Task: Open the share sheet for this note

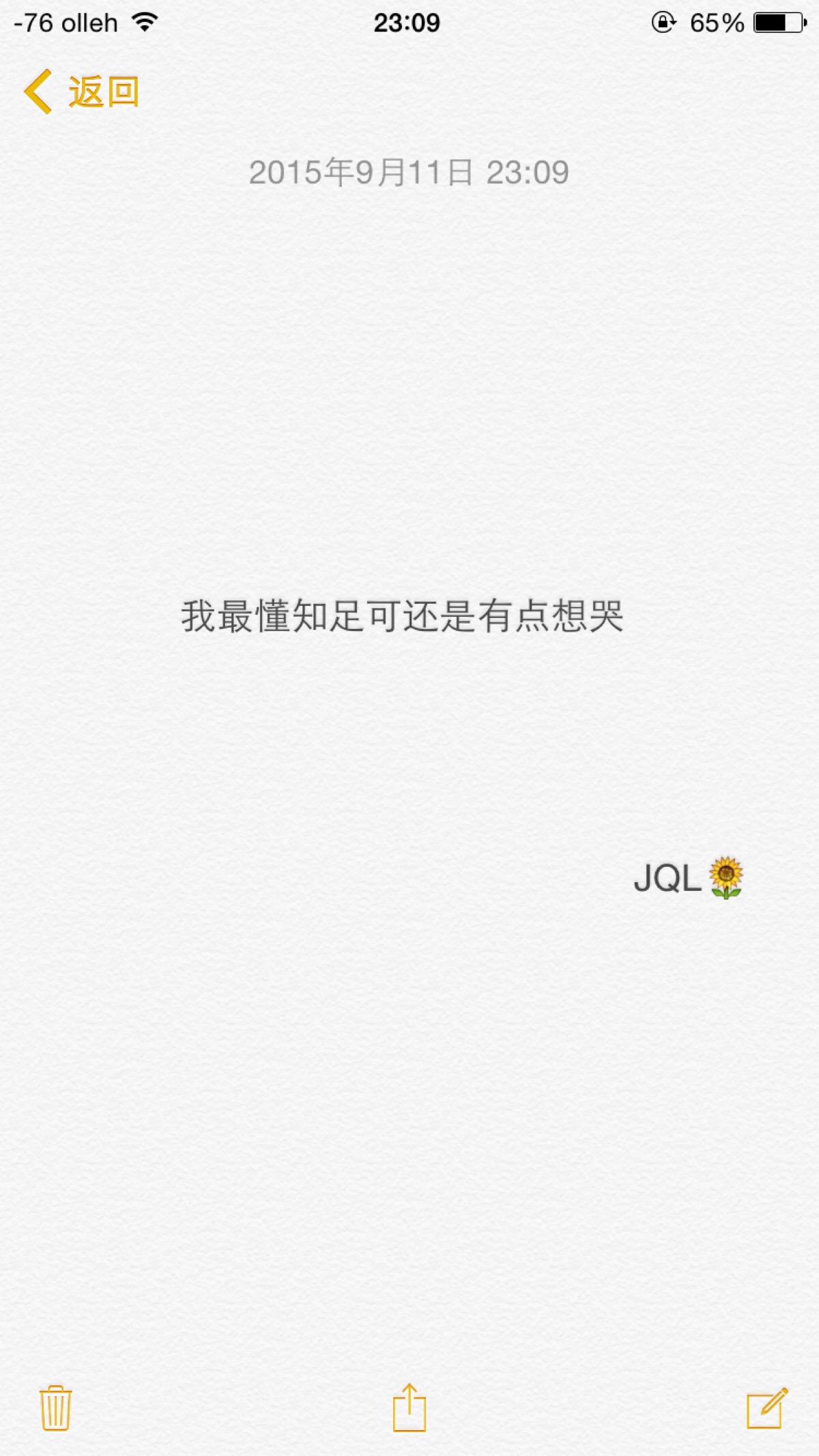Action: pos(409,1407)
